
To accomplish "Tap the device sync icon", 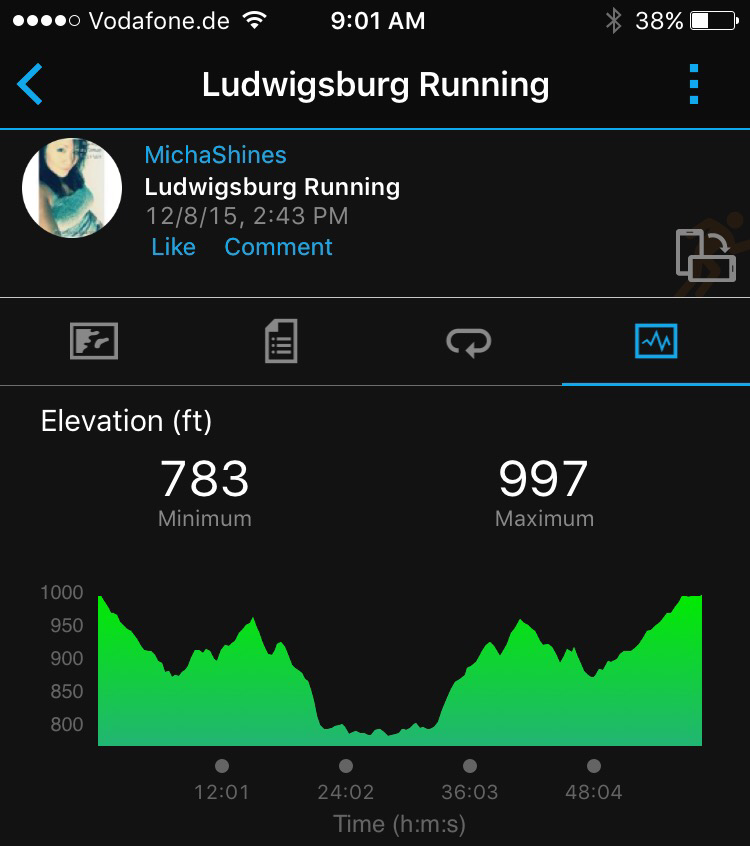I will coord(705,254).
